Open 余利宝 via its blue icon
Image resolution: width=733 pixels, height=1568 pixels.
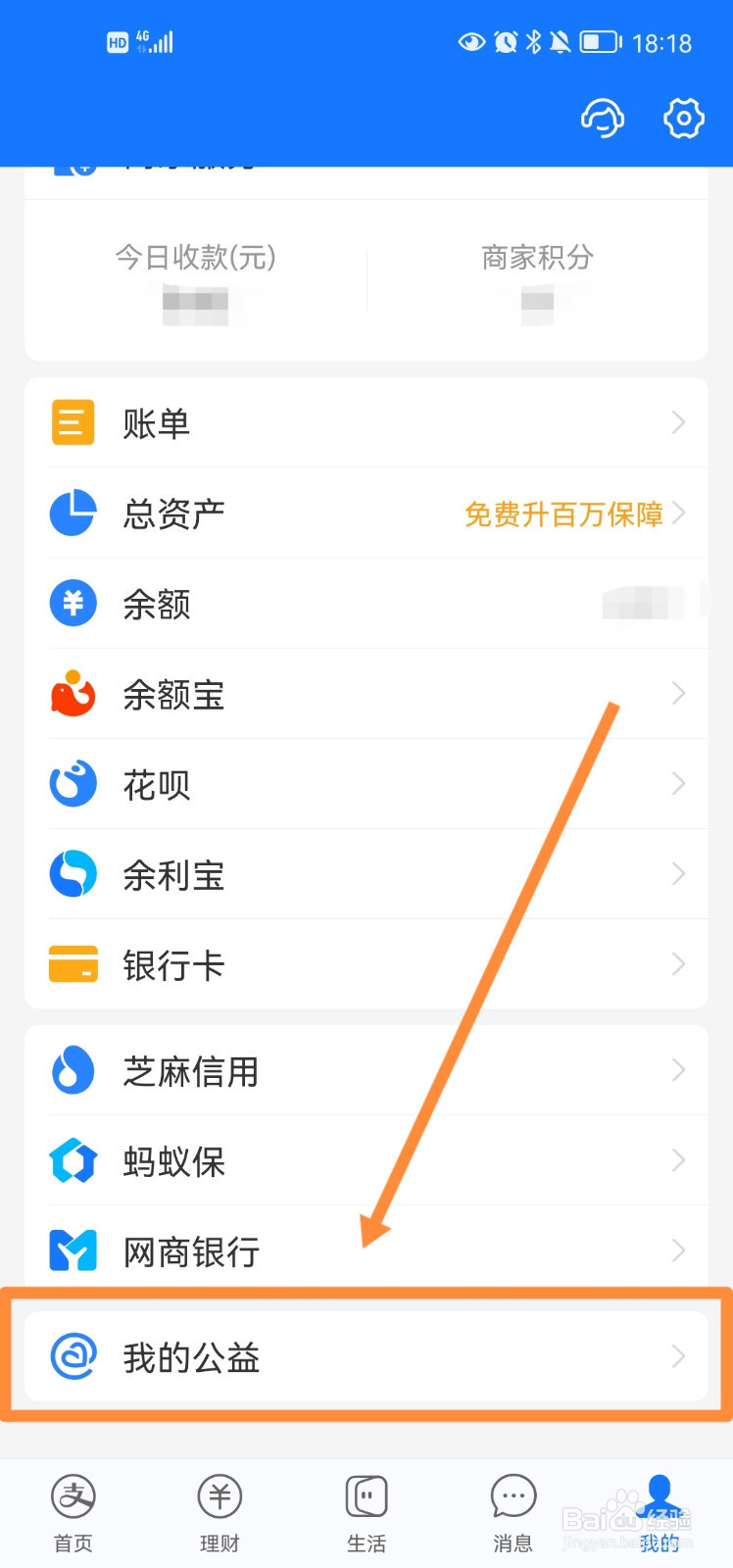72,874
